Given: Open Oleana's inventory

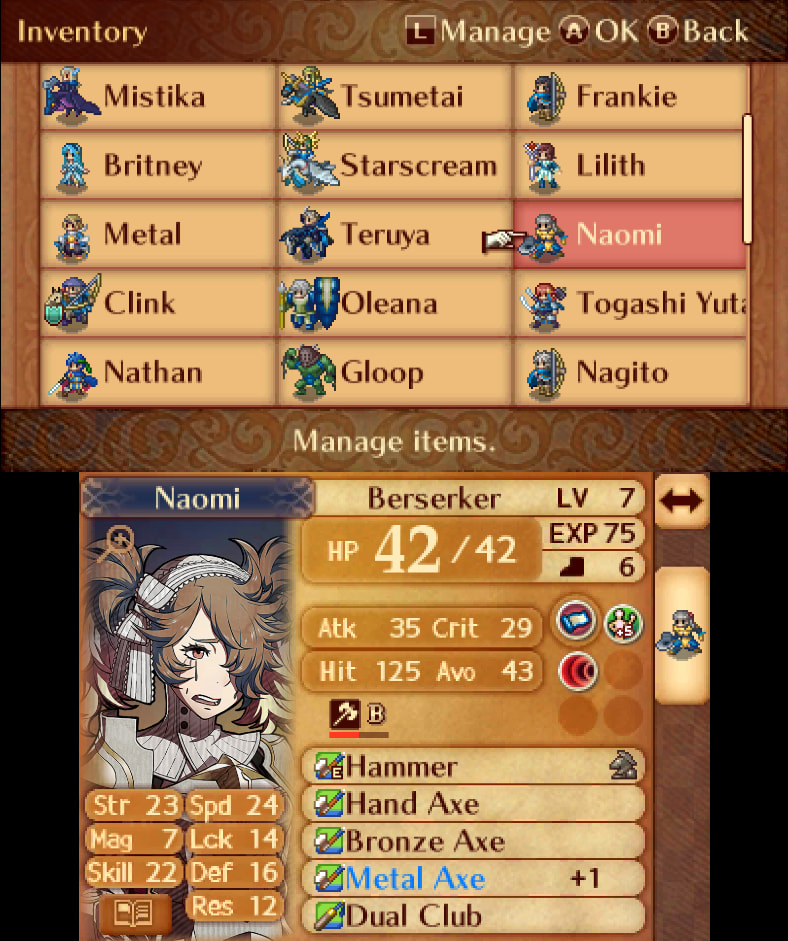Looking at the screenshot, I should (394, 303).
